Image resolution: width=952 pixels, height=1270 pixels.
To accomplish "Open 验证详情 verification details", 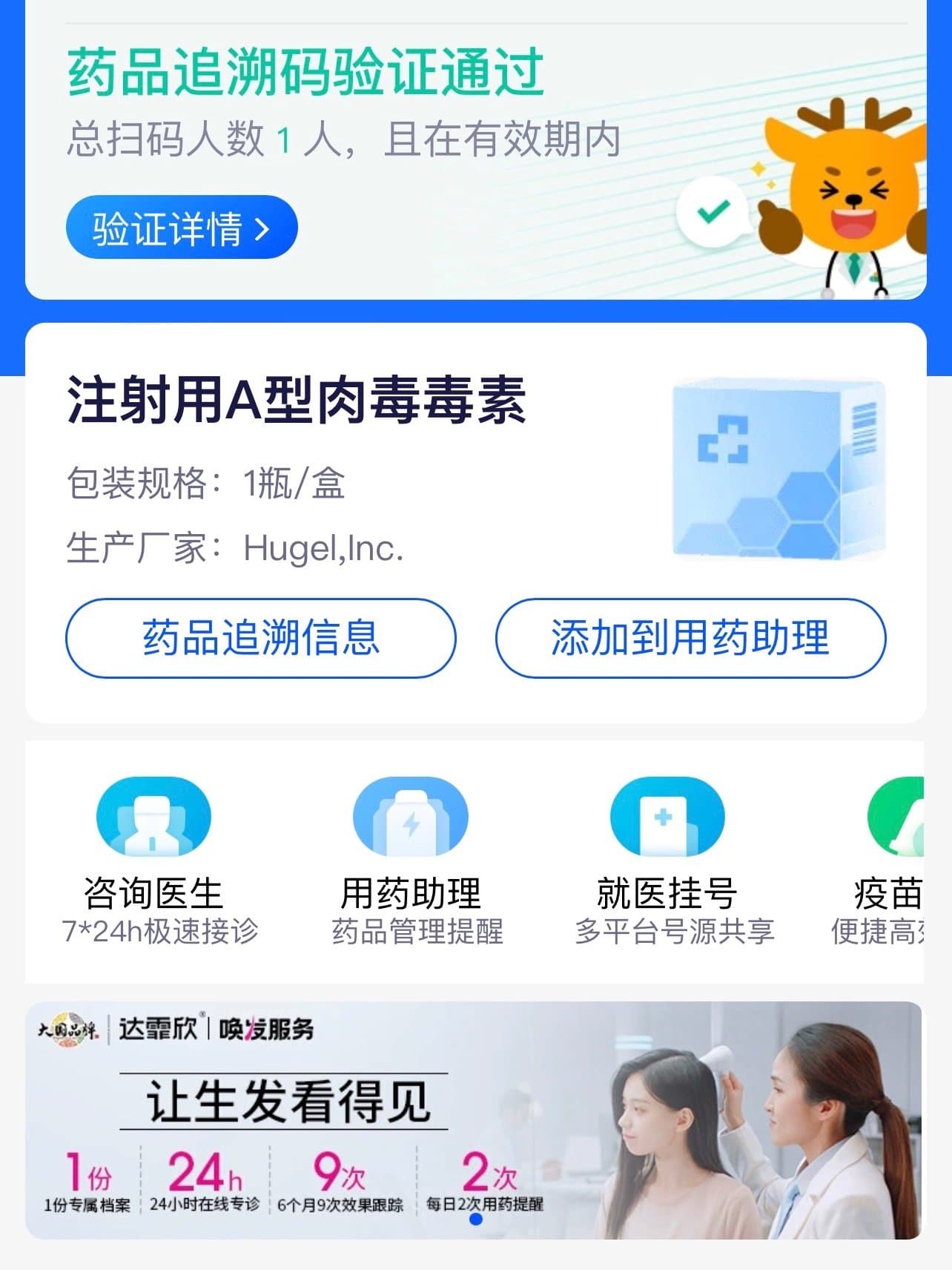I will (182, 228).
